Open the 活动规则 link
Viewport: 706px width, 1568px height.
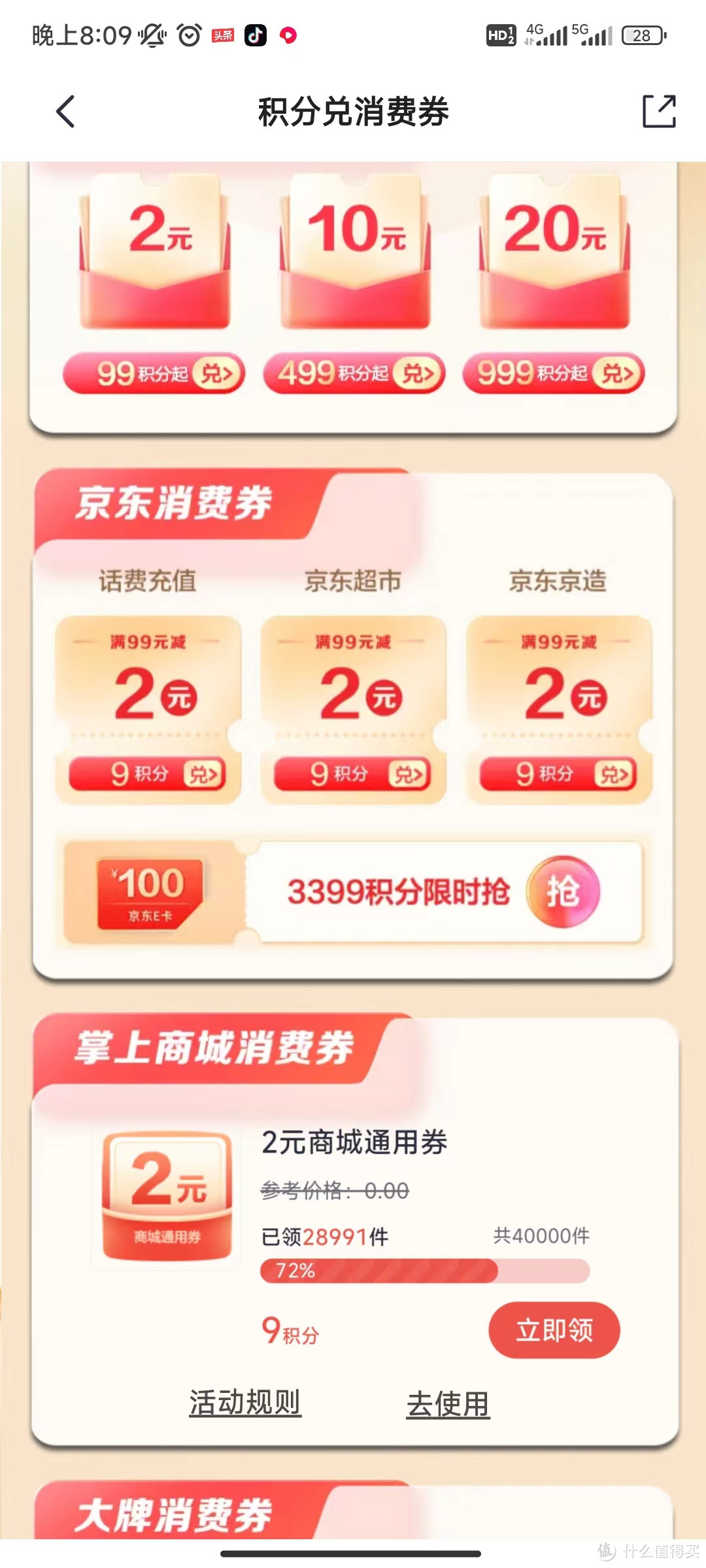245,1403
